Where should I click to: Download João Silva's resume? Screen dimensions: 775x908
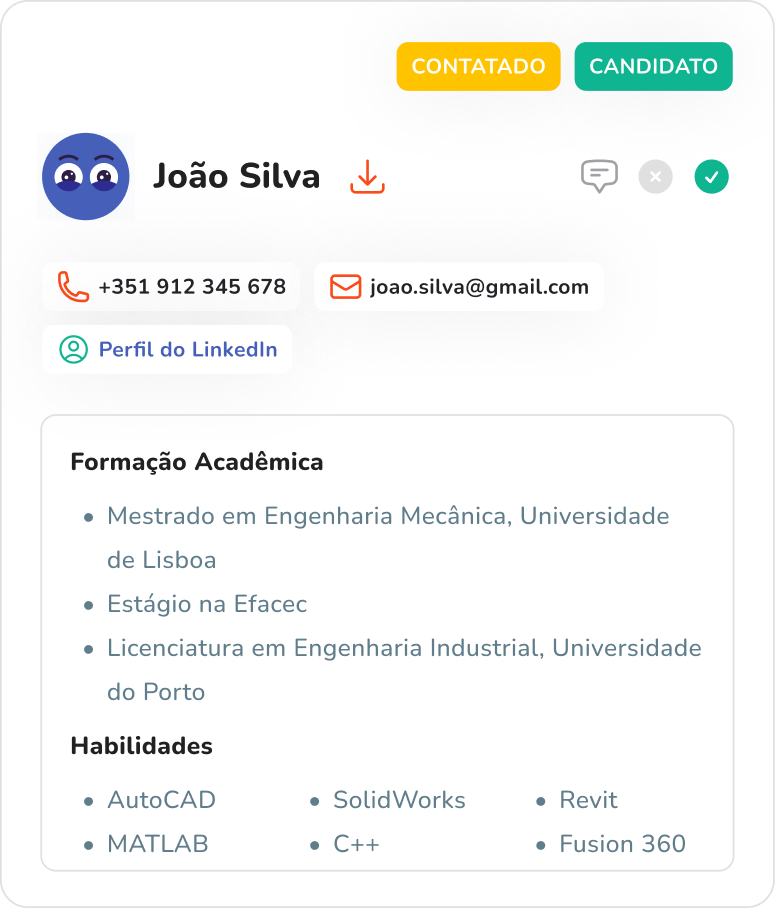coord(367,177)
